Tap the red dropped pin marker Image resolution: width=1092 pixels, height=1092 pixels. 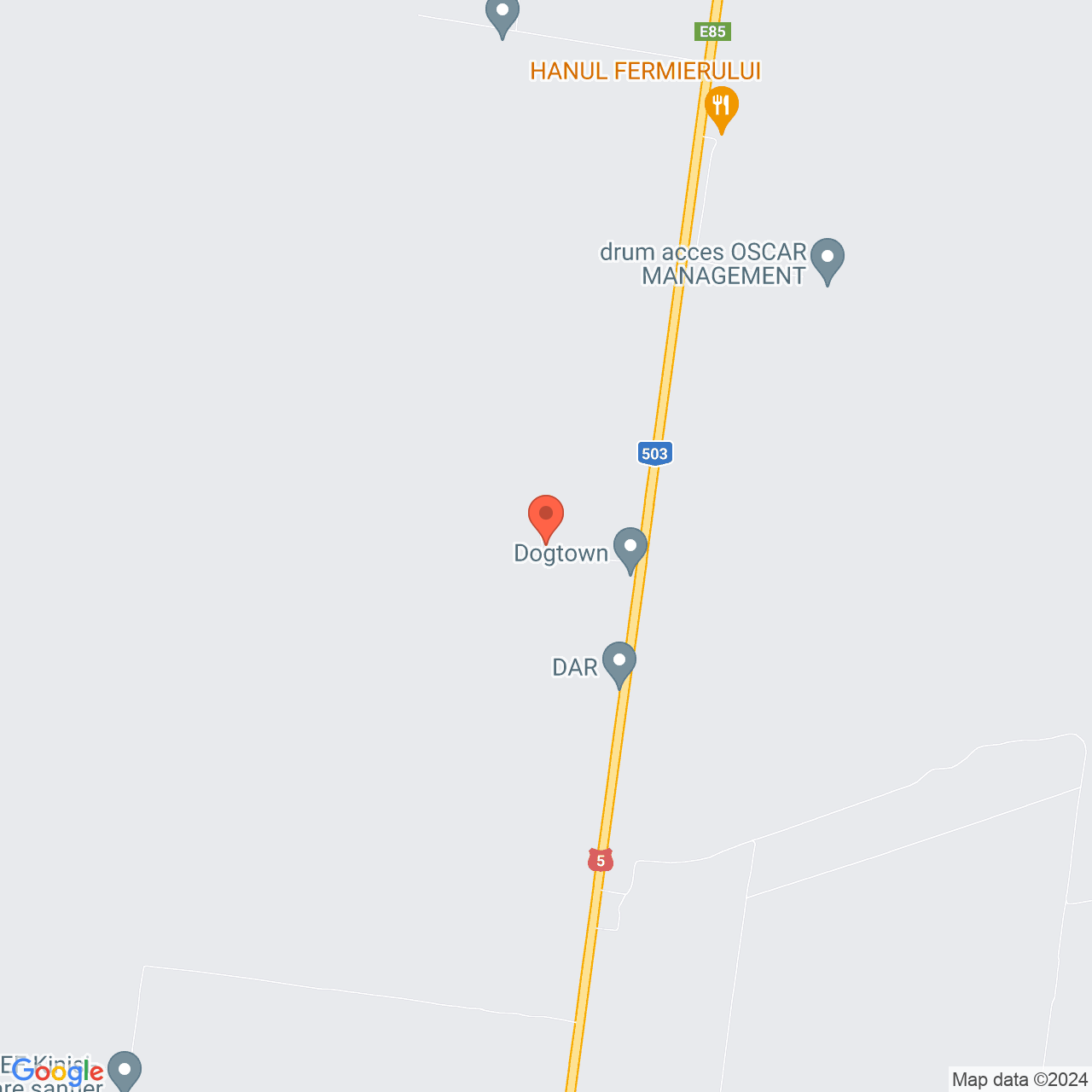click(546, 516)
